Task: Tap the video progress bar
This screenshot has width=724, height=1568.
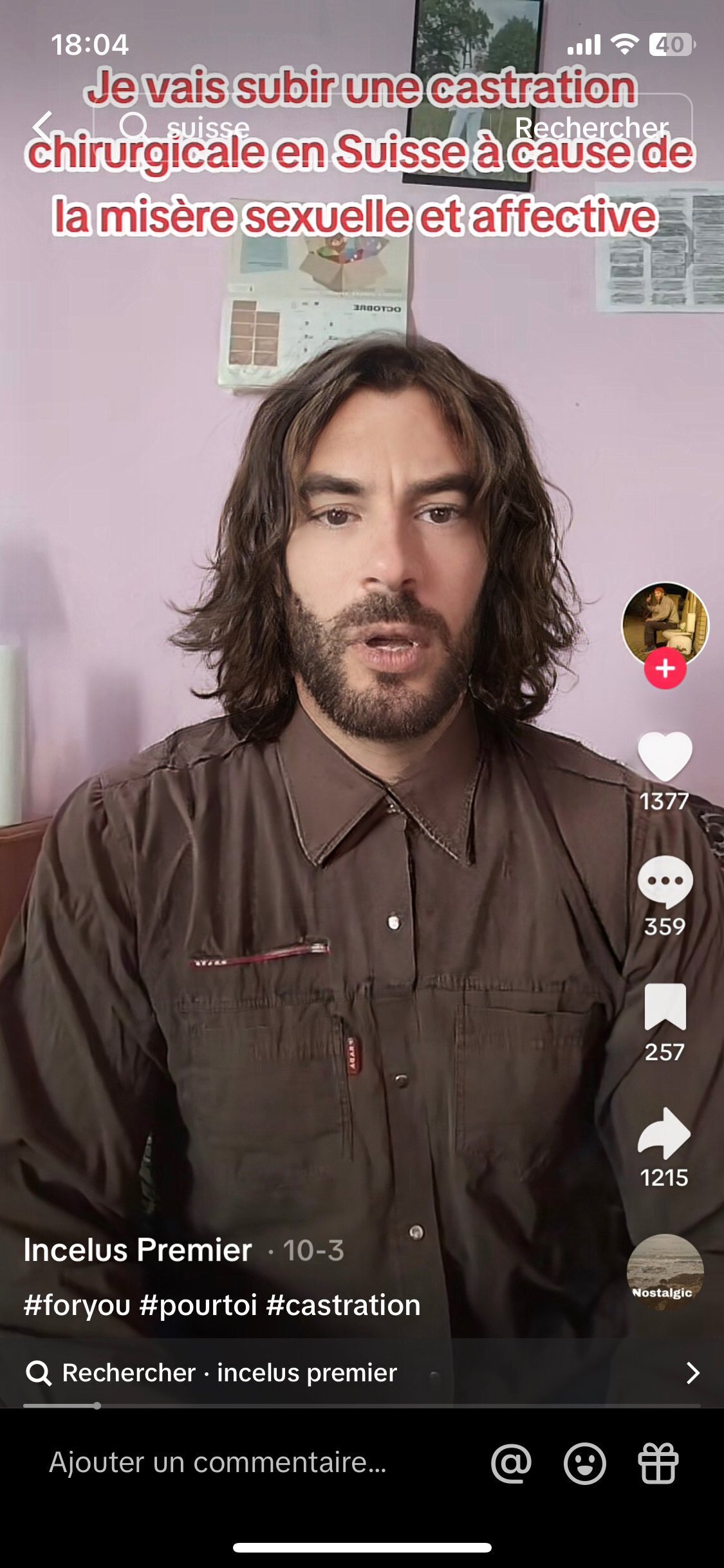Action: (x=362, y=1406)
